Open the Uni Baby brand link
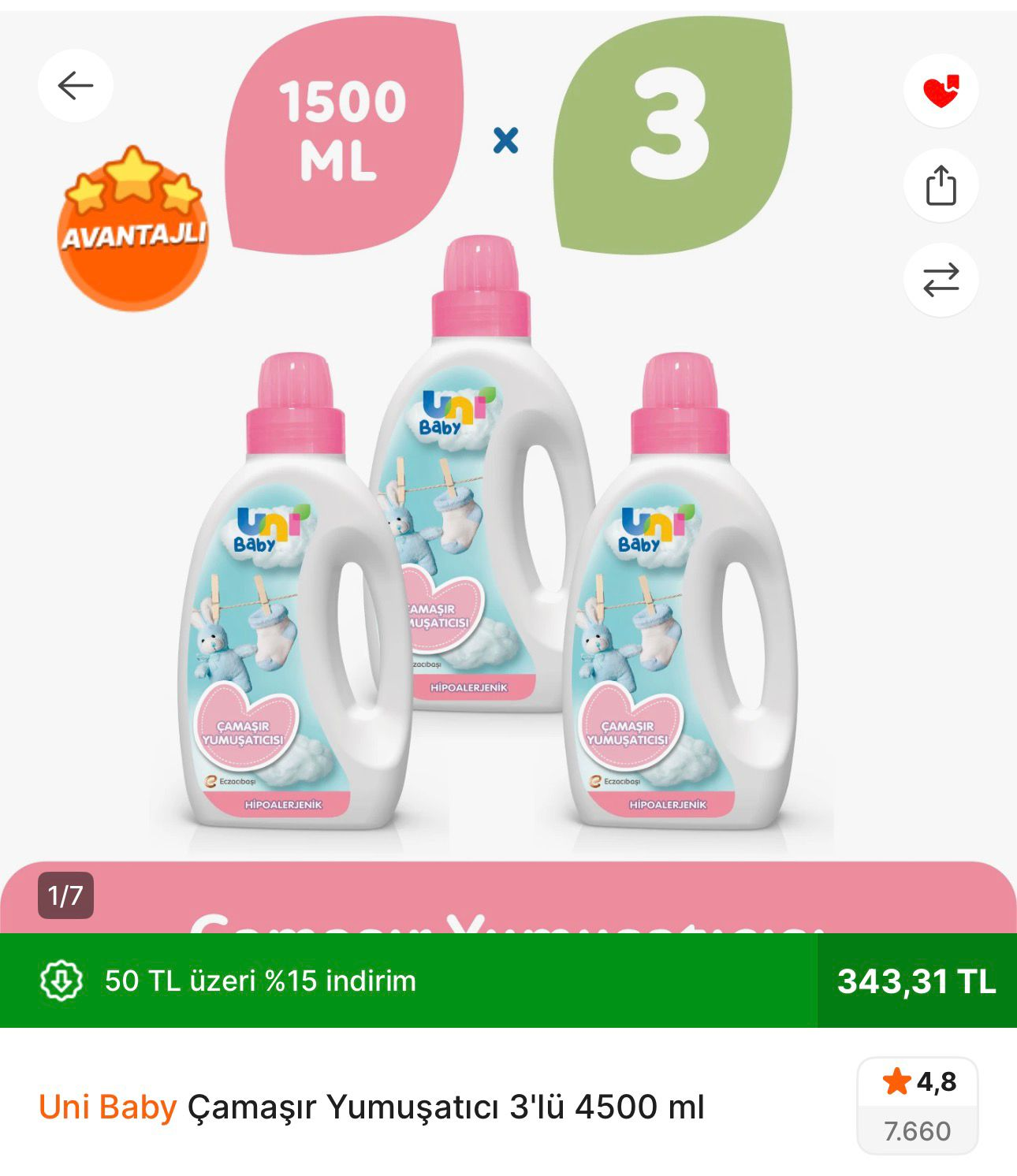Screen dimensions: 1017x1176 tap(108, 1107)
